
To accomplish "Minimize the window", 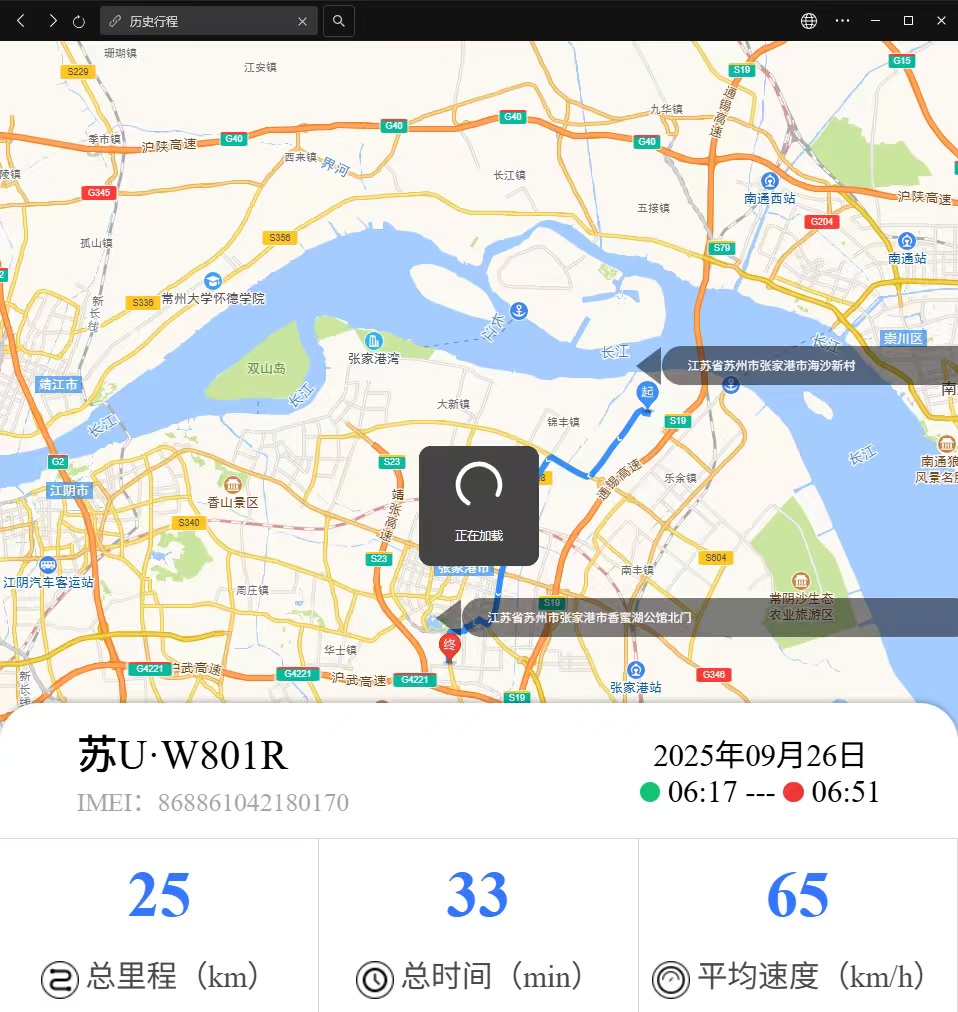I will tap(875, 20).
